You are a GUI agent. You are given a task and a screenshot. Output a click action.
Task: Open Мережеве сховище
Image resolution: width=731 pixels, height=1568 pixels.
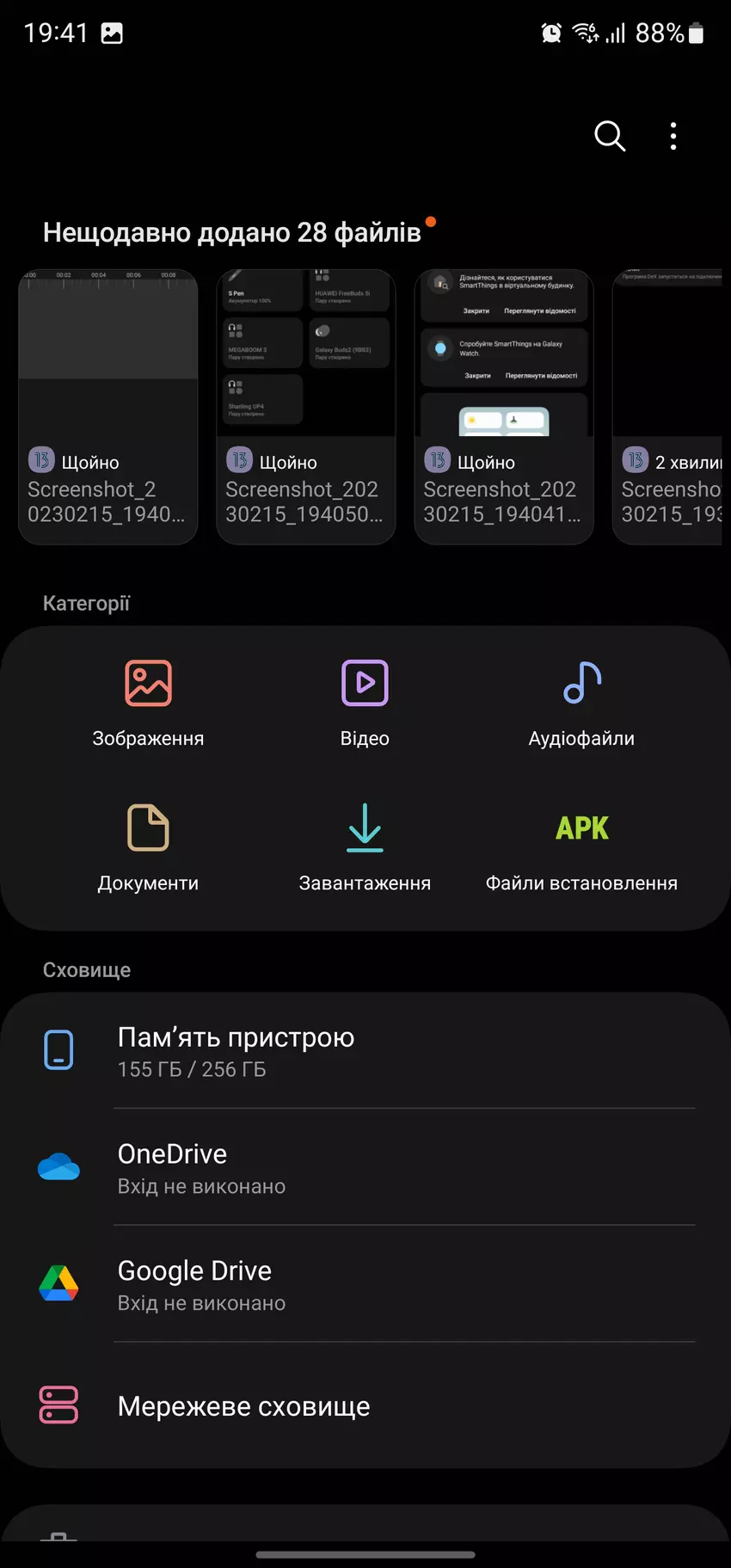(x=365, y=1406)
